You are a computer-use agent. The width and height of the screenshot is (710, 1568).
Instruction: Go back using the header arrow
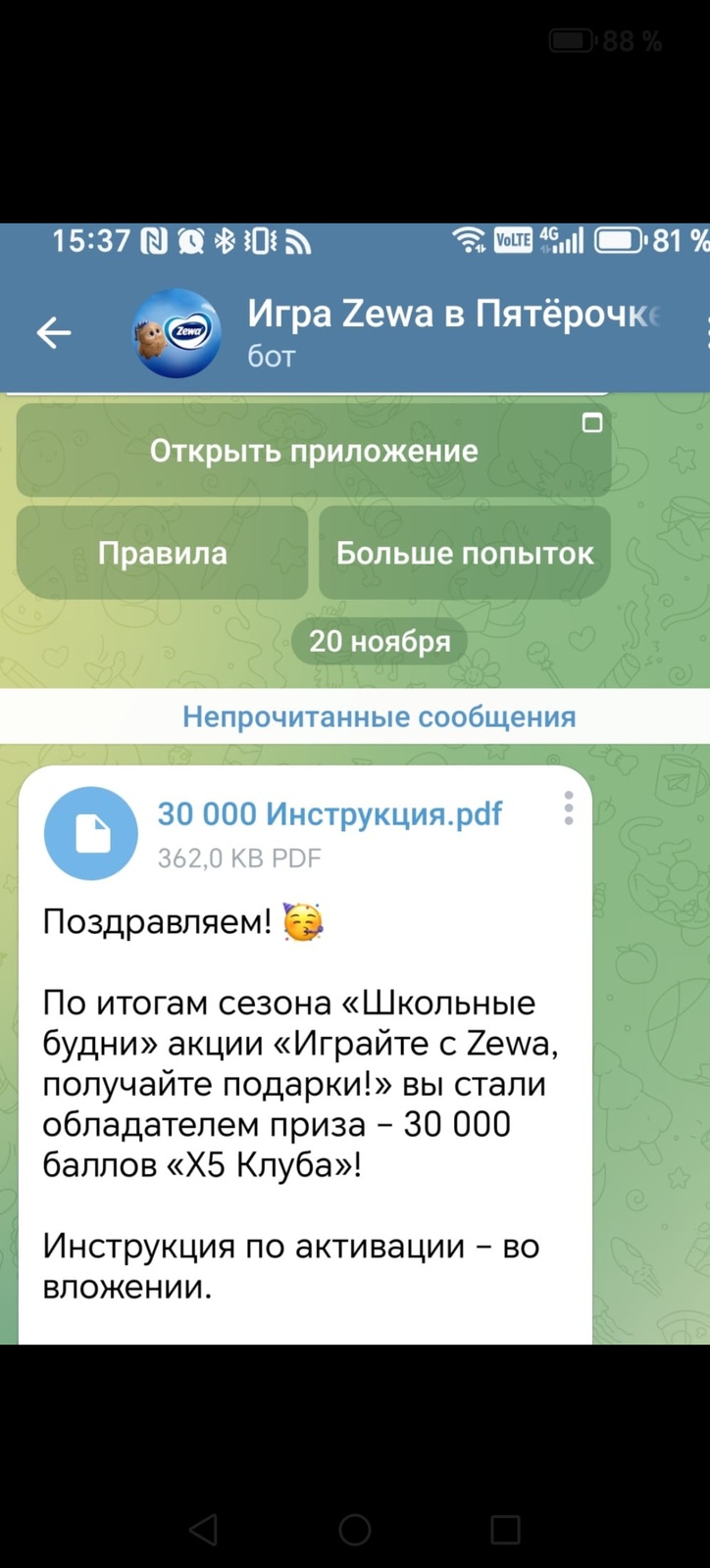54,333
